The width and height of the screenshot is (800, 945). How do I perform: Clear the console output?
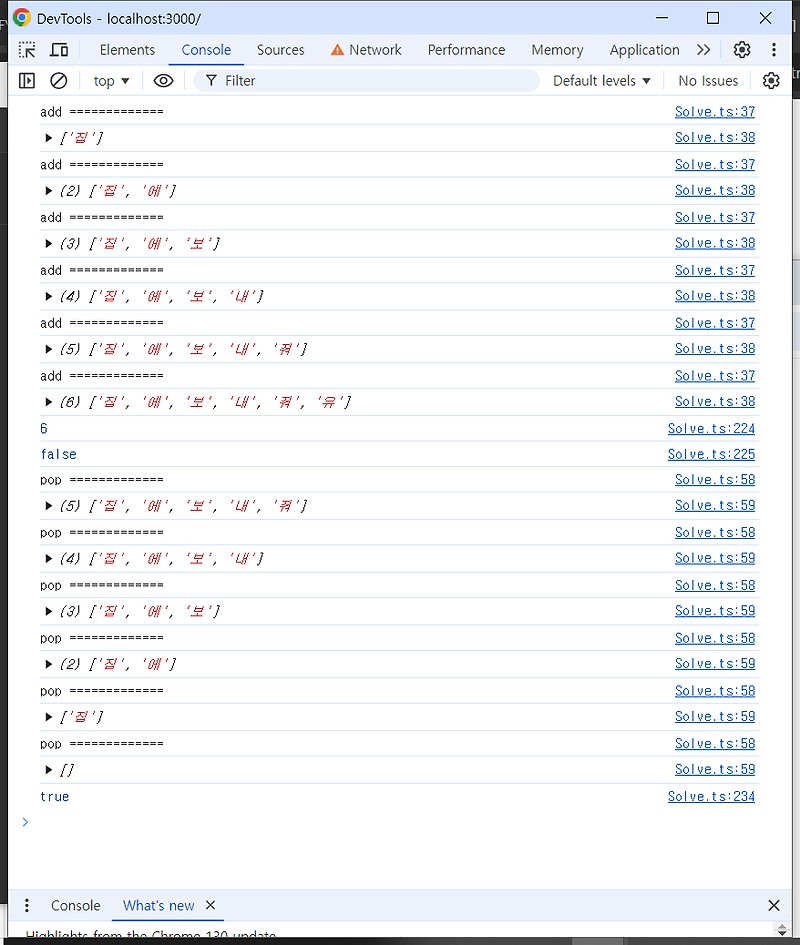point(58,81)
